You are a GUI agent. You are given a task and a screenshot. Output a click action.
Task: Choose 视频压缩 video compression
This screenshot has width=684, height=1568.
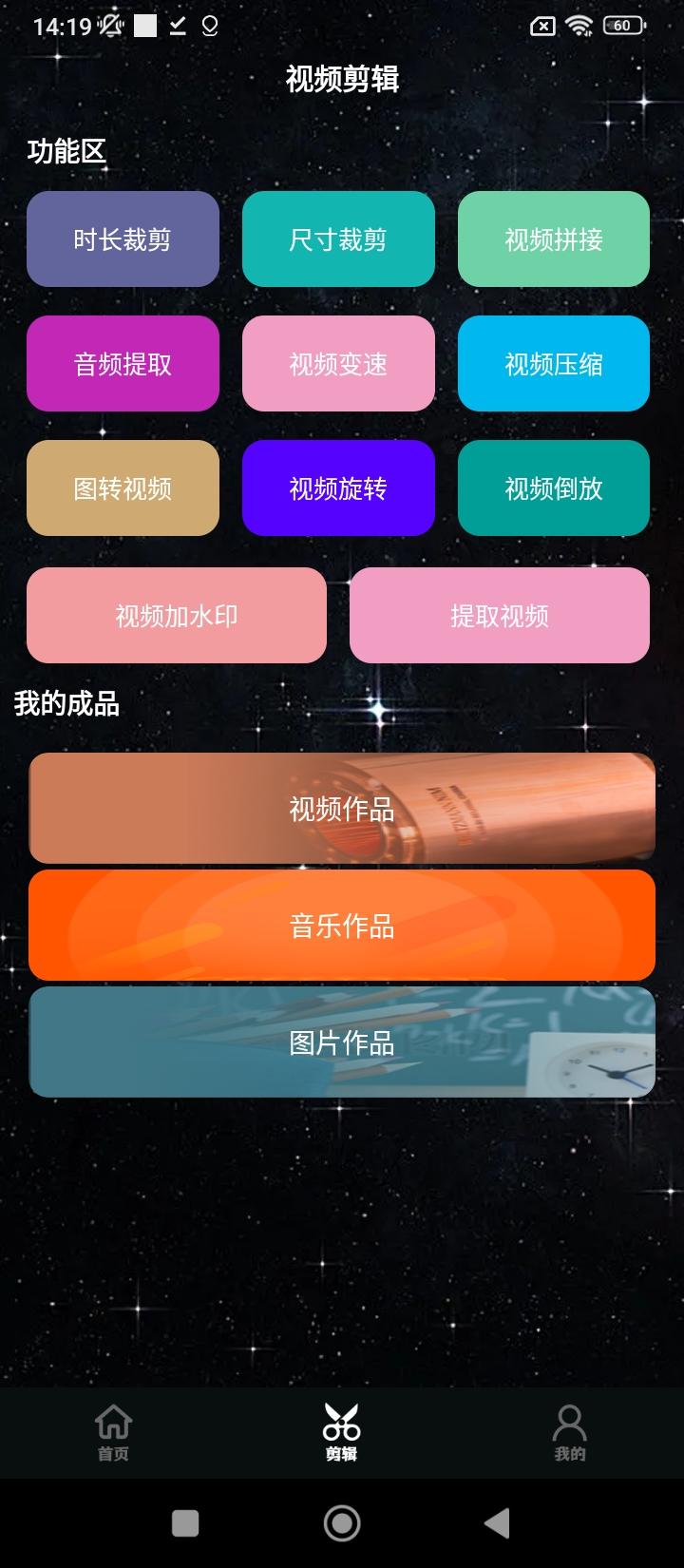[554, 364]
